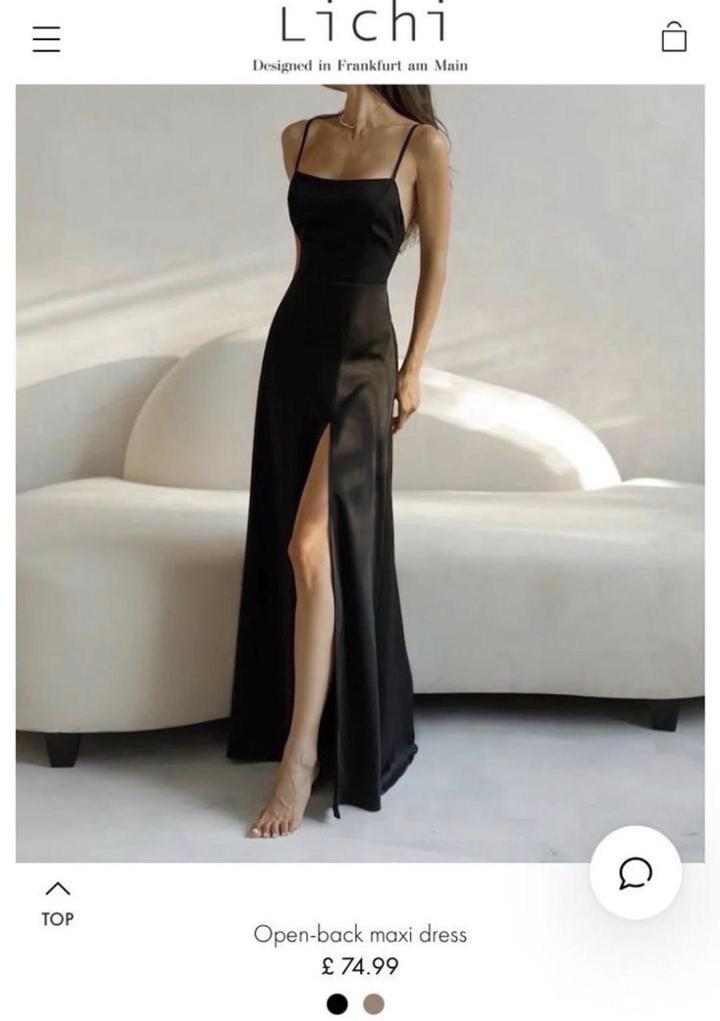Open the Open-back maxi dress product
Screen dimensions: 720x1021
coord(359,935)
